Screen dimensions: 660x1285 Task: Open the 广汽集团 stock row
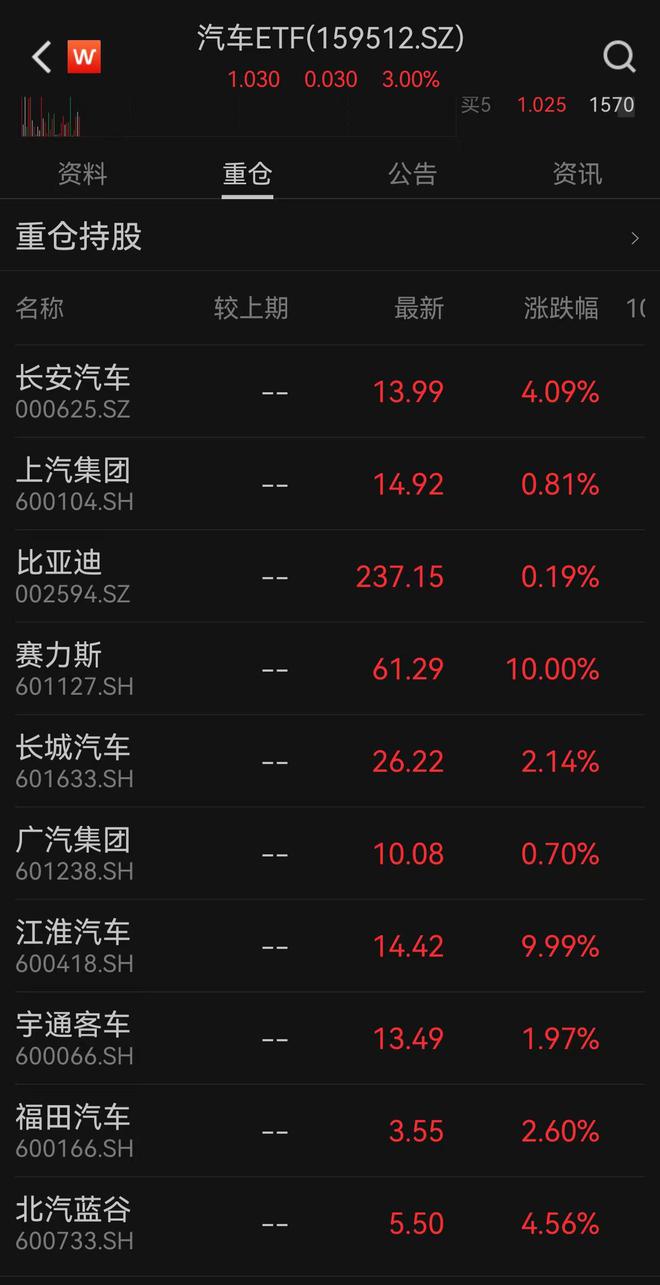[x=330, y=854]
